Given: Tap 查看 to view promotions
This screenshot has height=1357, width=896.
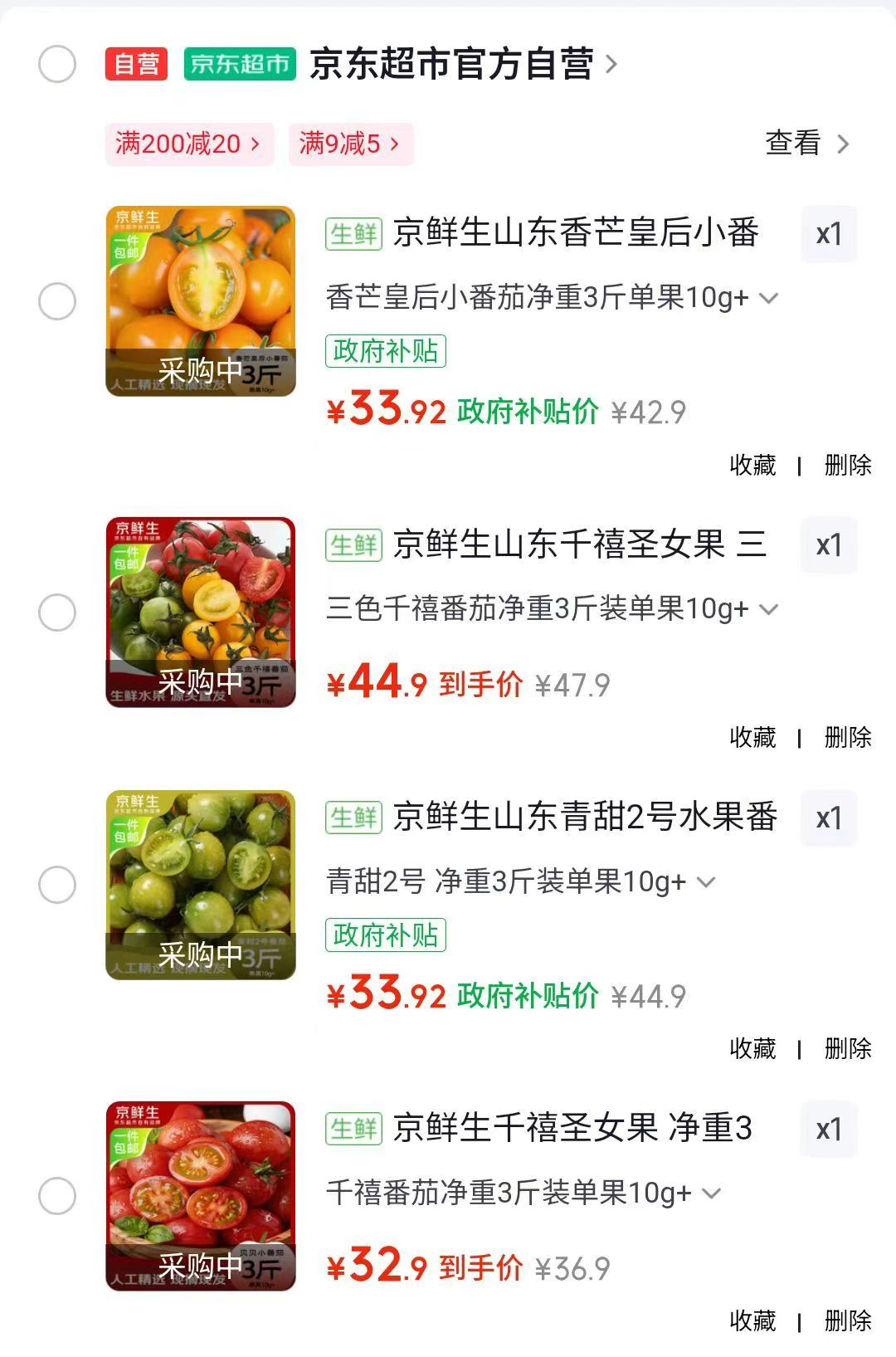Looking at the screenshot, I should pyautogui.click(x=806, y=144).
